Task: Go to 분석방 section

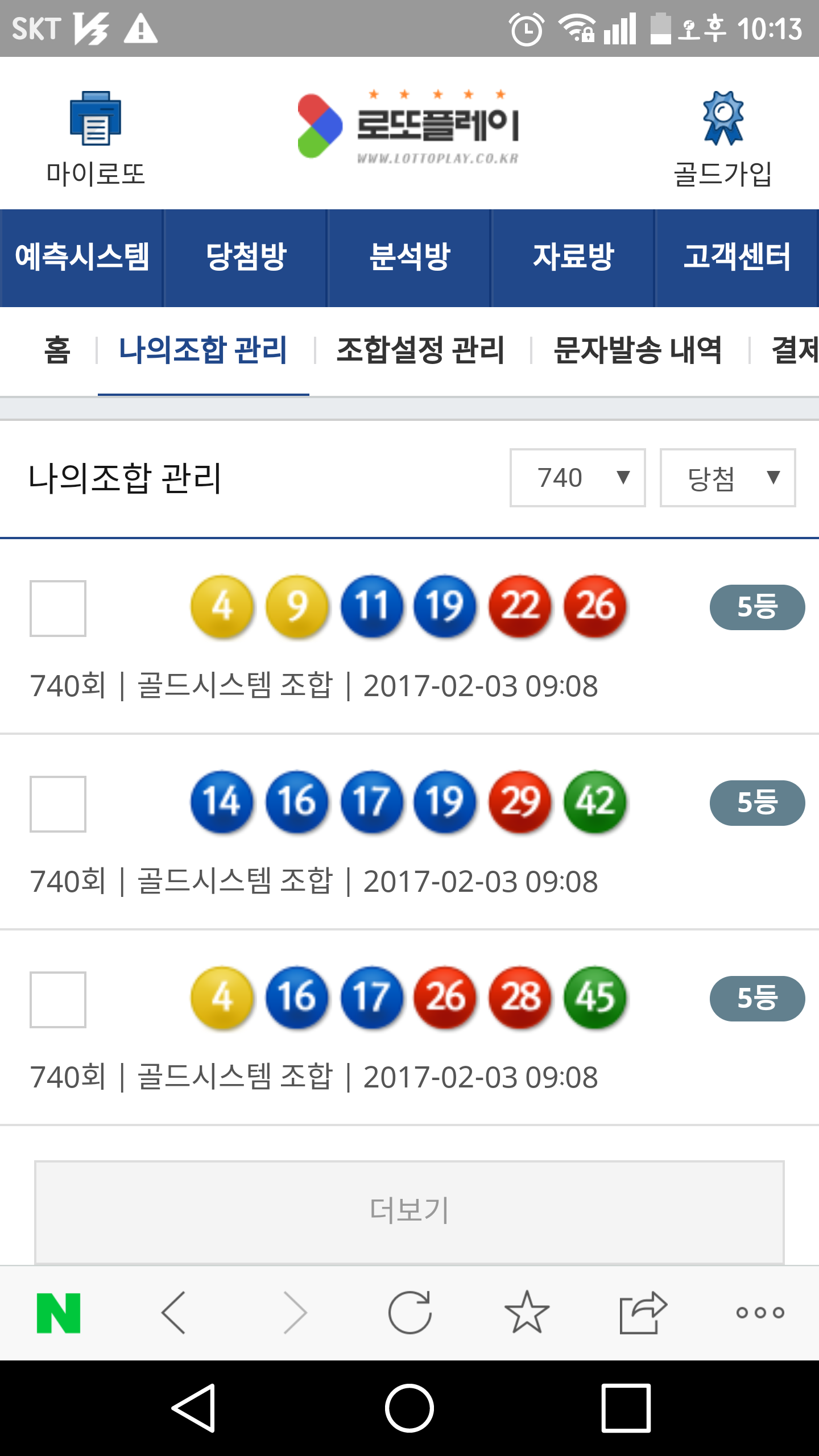Action: tap(409, 257)
